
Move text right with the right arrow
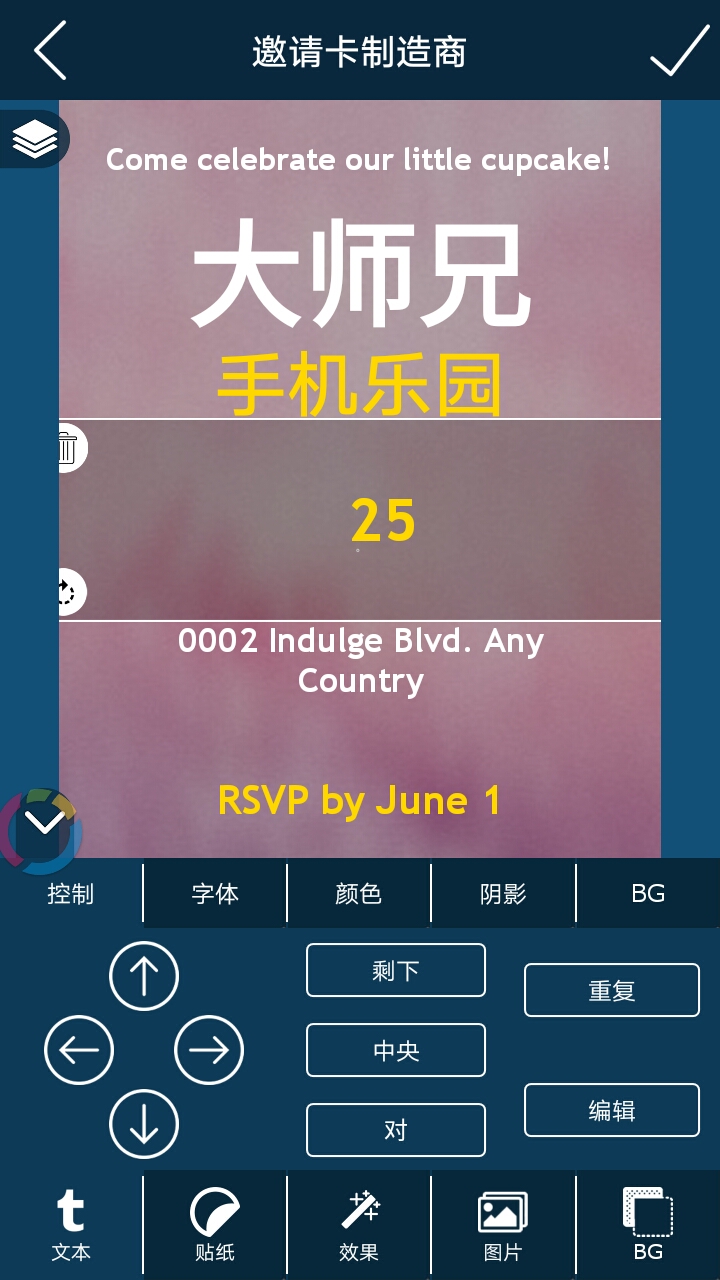tap(209, 1050)
